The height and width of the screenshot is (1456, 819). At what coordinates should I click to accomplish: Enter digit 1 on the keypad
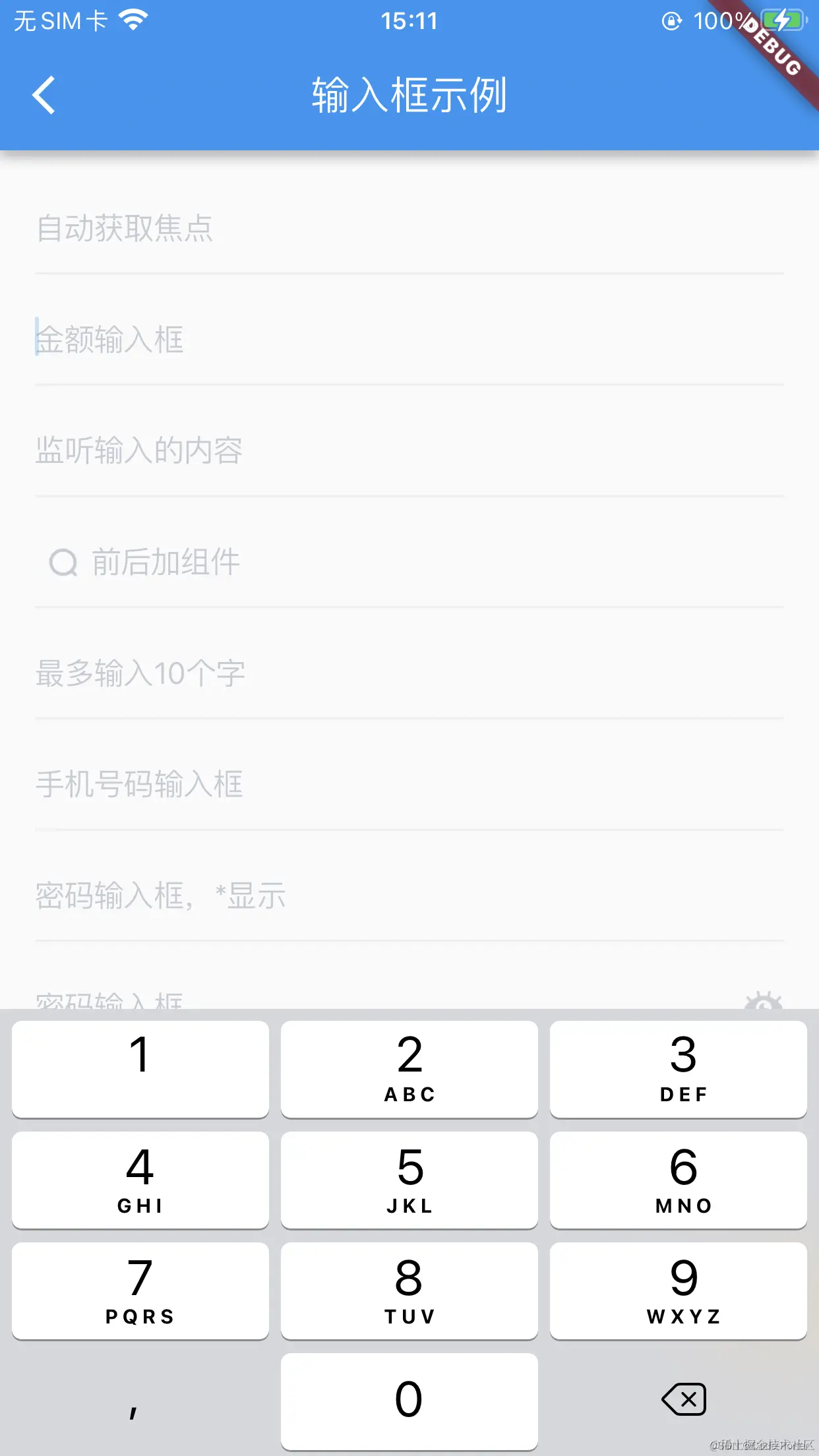click(140, 1069)
